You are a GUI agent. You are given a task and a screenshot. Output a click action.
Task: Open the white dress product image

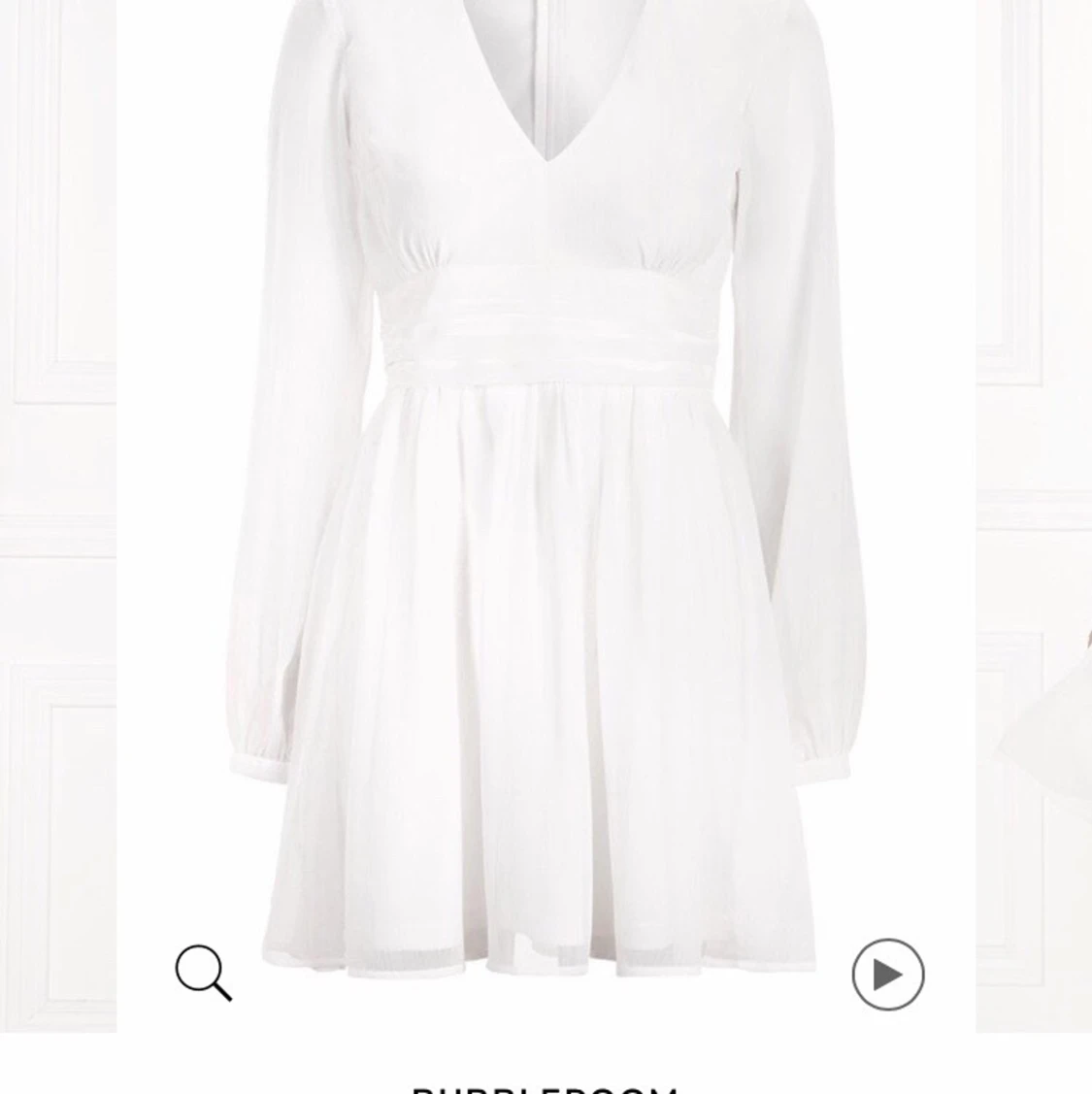click(x=546, y=485)
